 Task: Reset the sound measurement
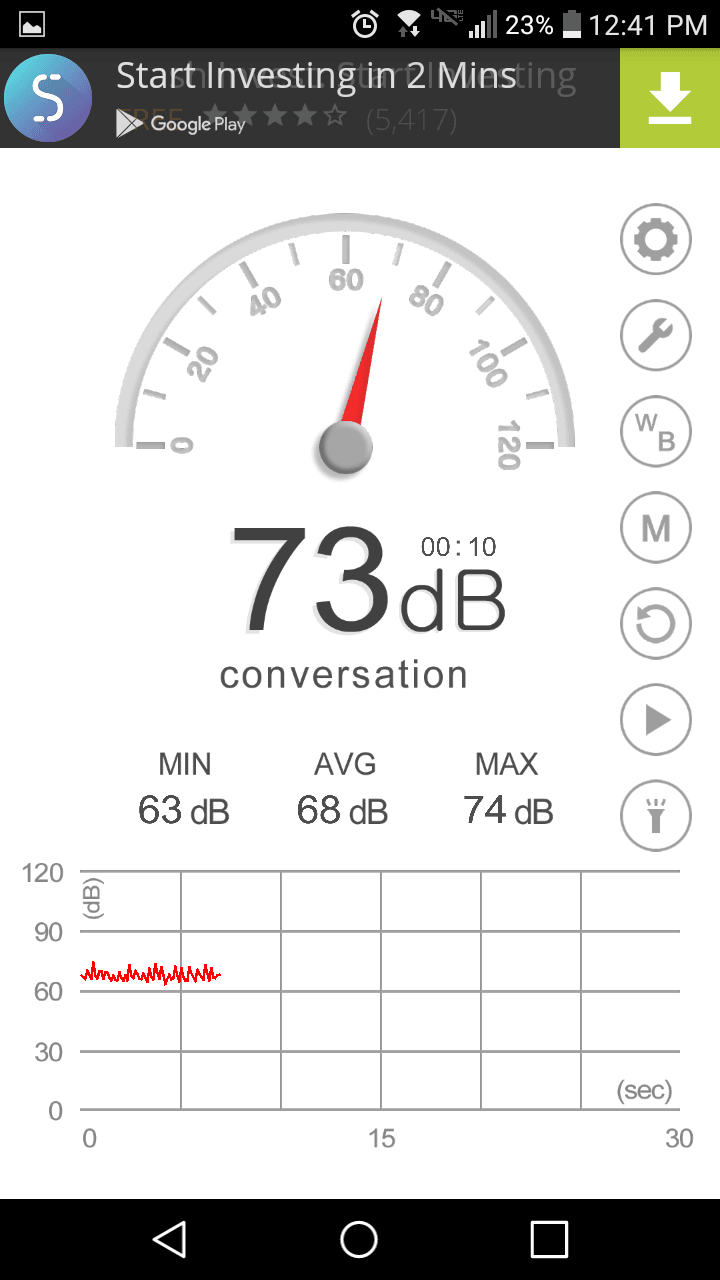pos(656,623)
